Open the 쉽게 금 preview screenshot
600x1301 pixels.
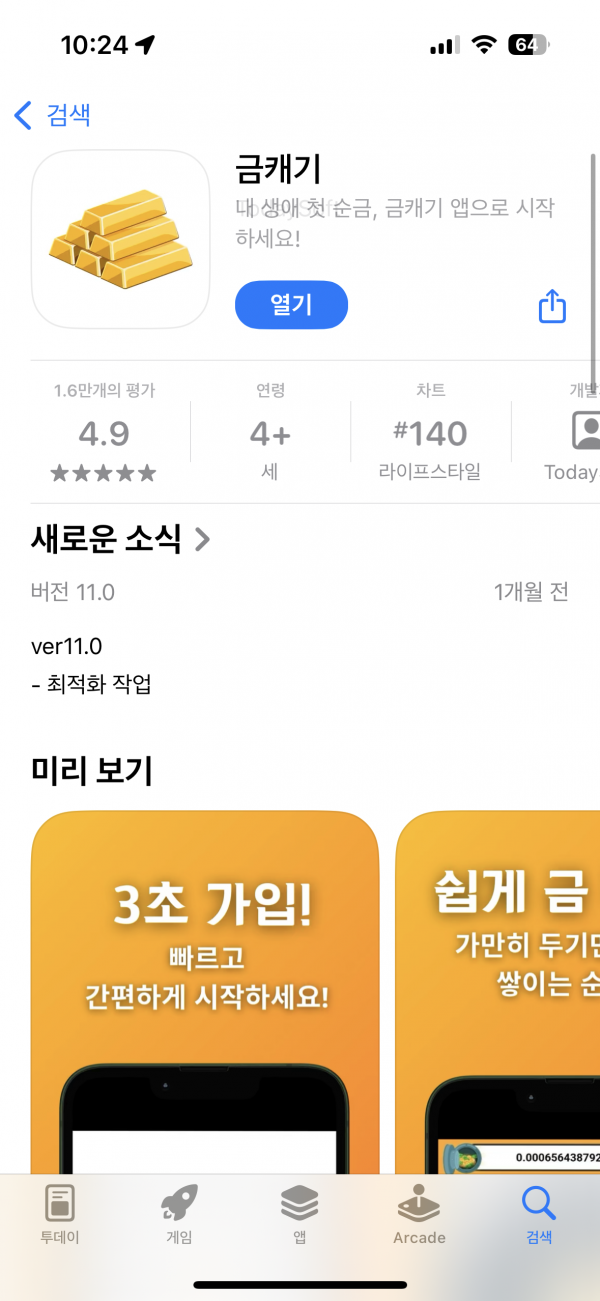click(497, 992)
